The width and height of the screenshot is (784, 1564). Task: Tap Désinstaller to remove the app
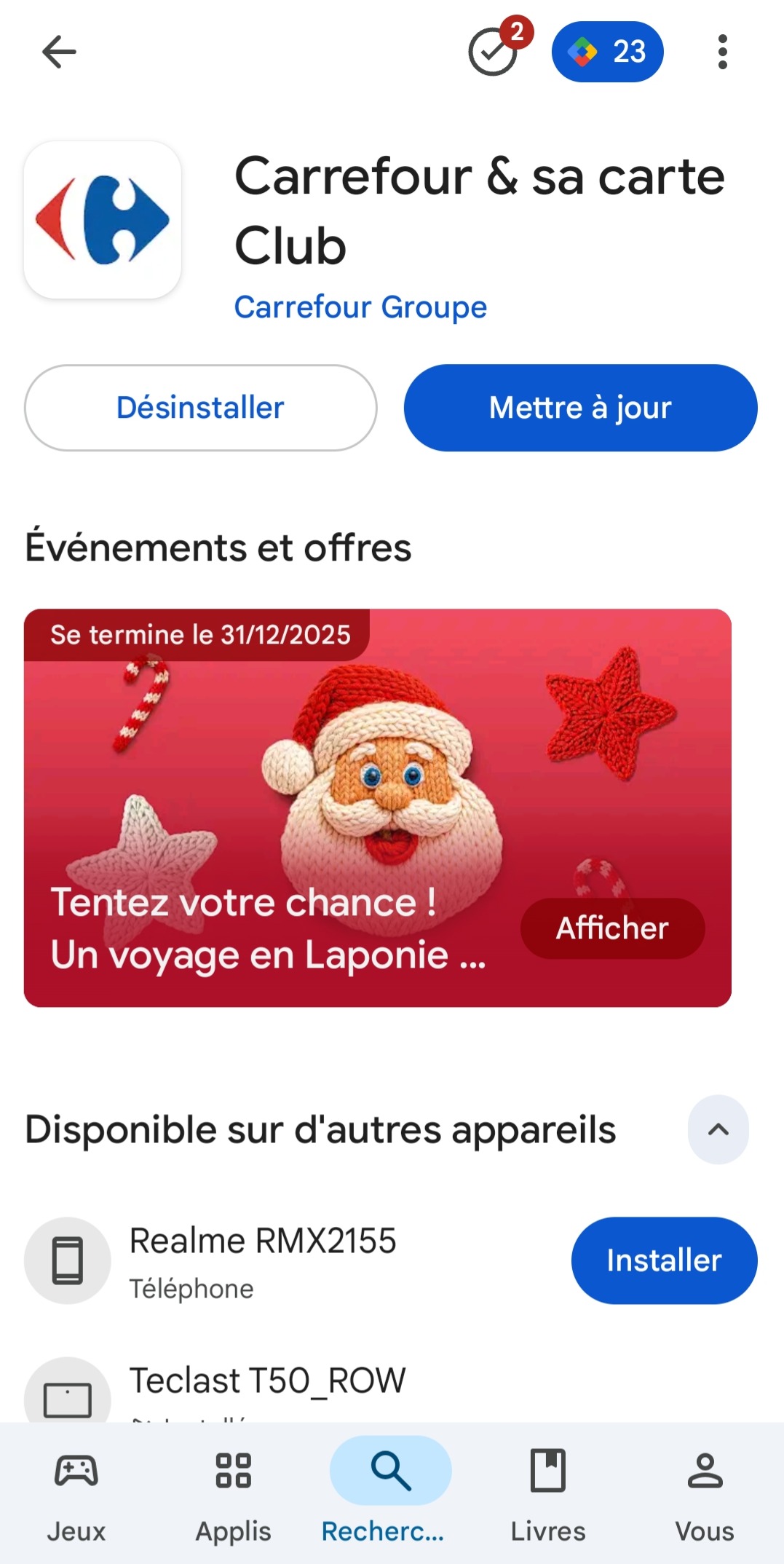[x=200, y=408]
